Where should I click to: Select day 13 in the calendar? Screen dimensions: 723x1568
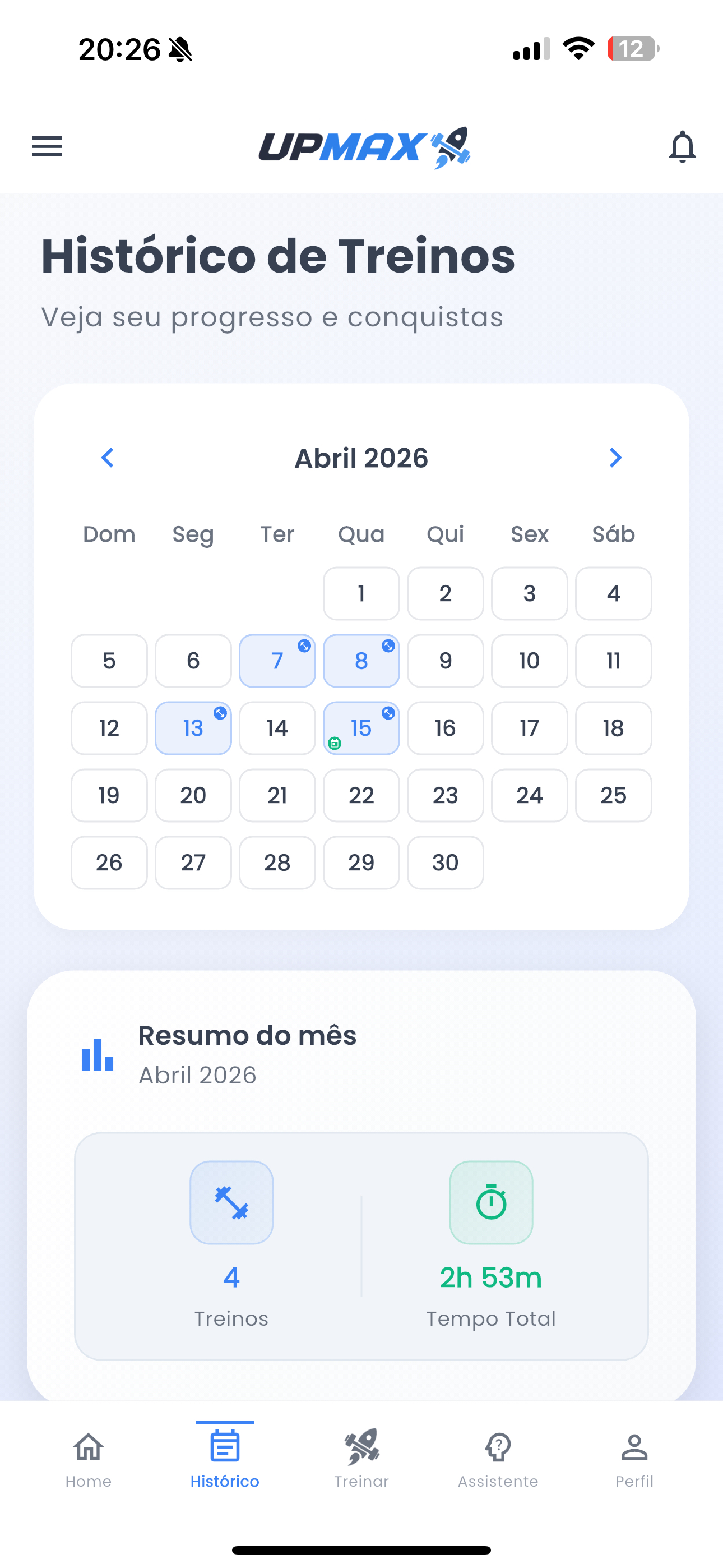point(193,728)
